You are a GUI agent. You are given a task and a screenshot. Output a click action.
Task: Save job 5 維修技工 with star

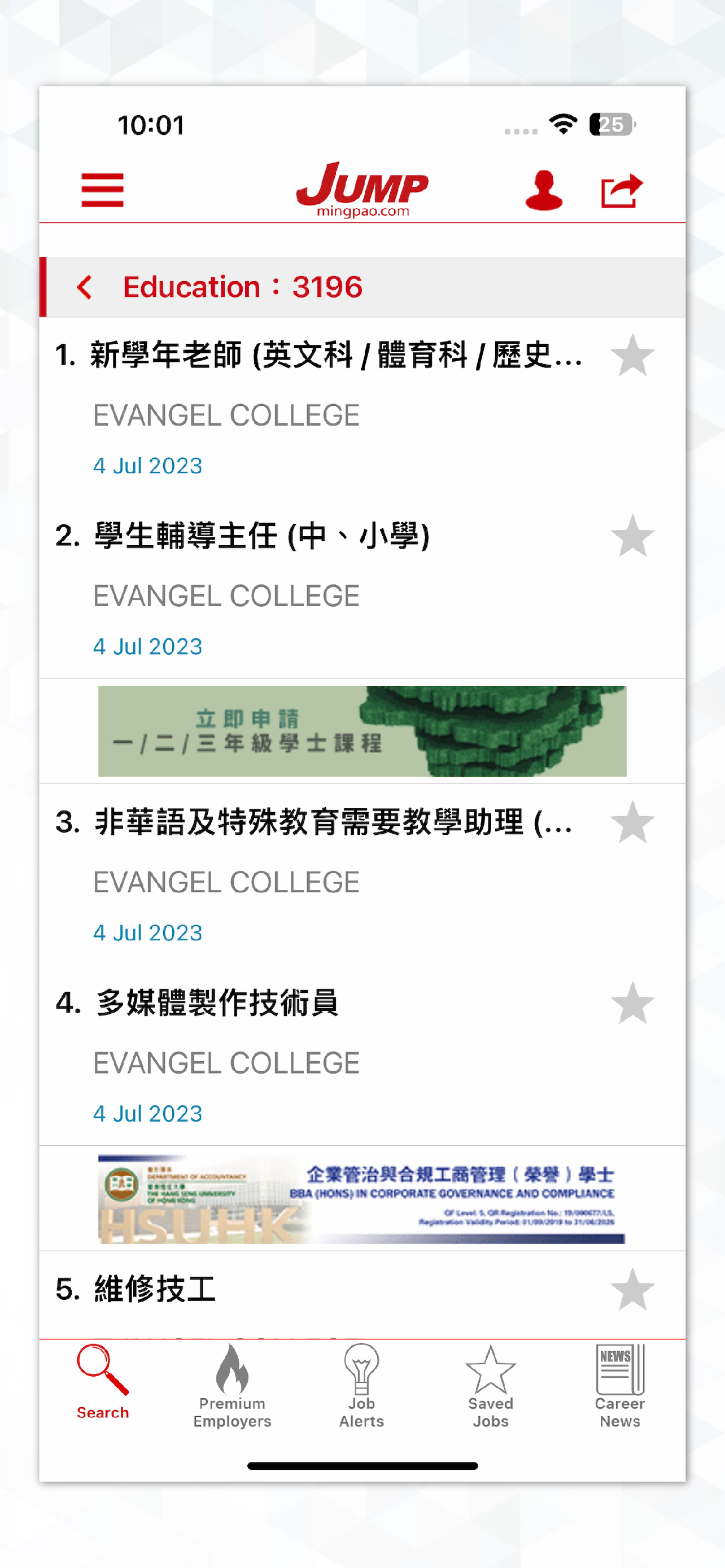[x=632, y=1289]
